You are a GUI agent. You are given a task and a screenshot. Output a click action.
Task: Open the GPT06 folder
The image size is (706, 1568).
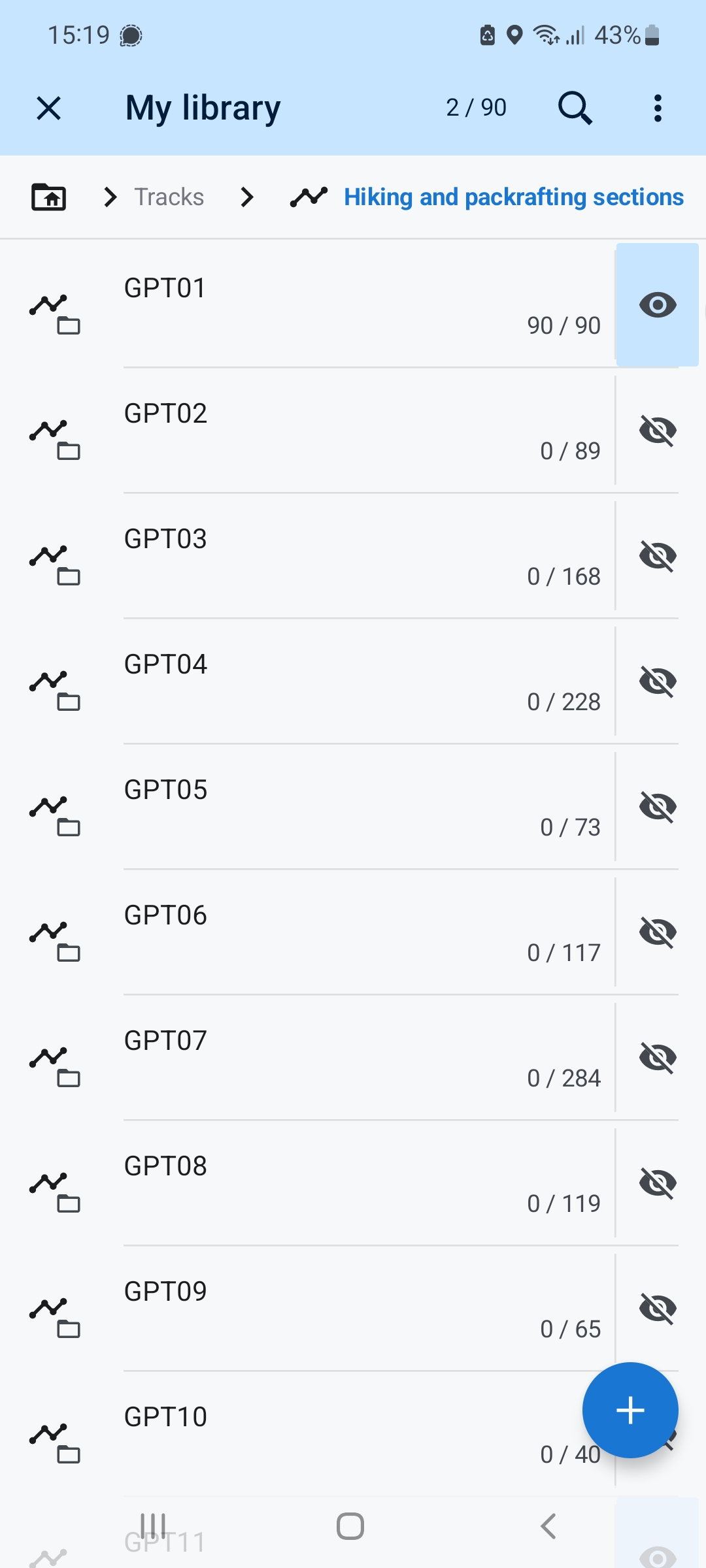327,932
